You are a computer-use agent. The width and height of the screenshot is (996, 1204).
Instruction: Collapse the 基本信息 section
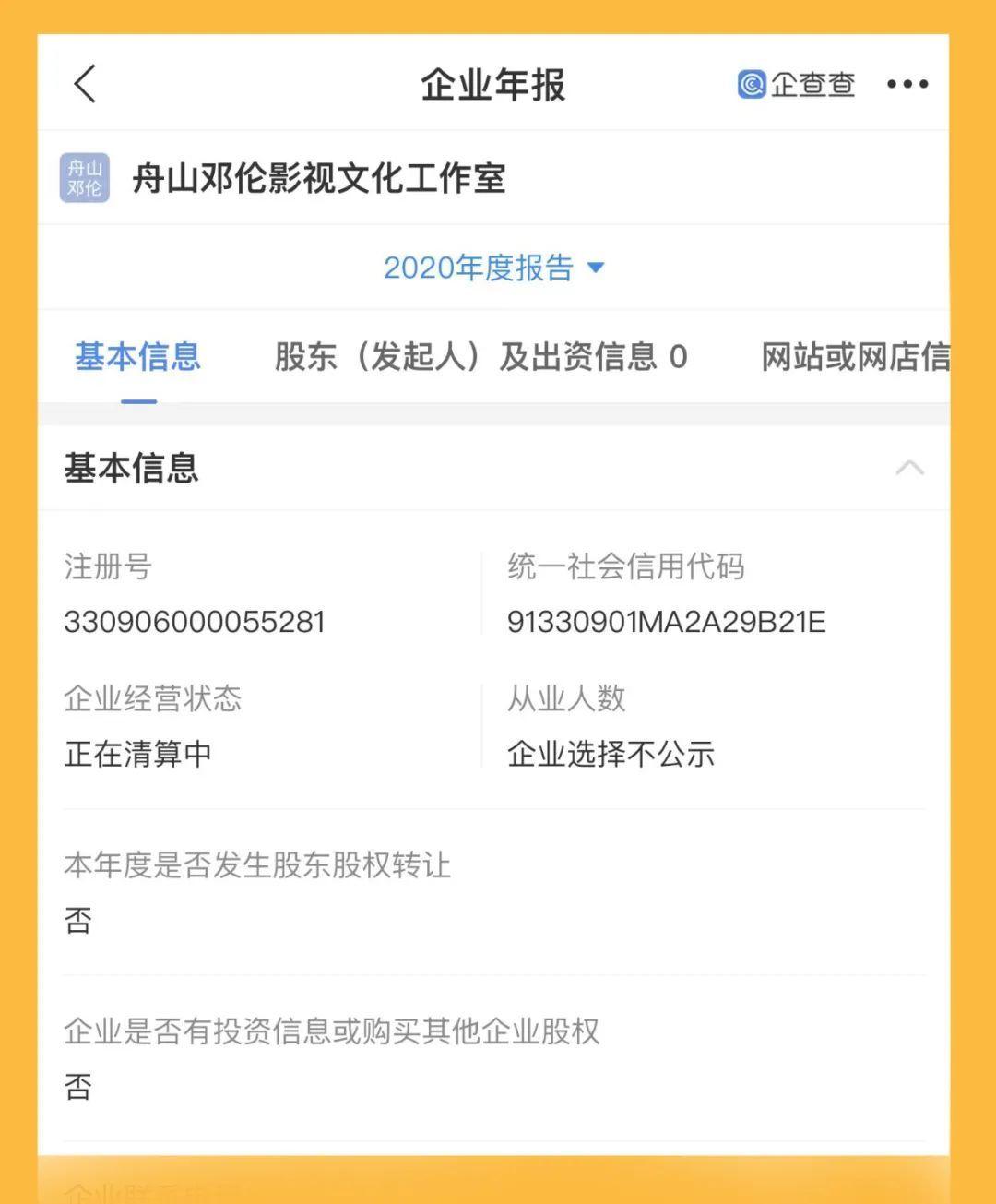909,468
